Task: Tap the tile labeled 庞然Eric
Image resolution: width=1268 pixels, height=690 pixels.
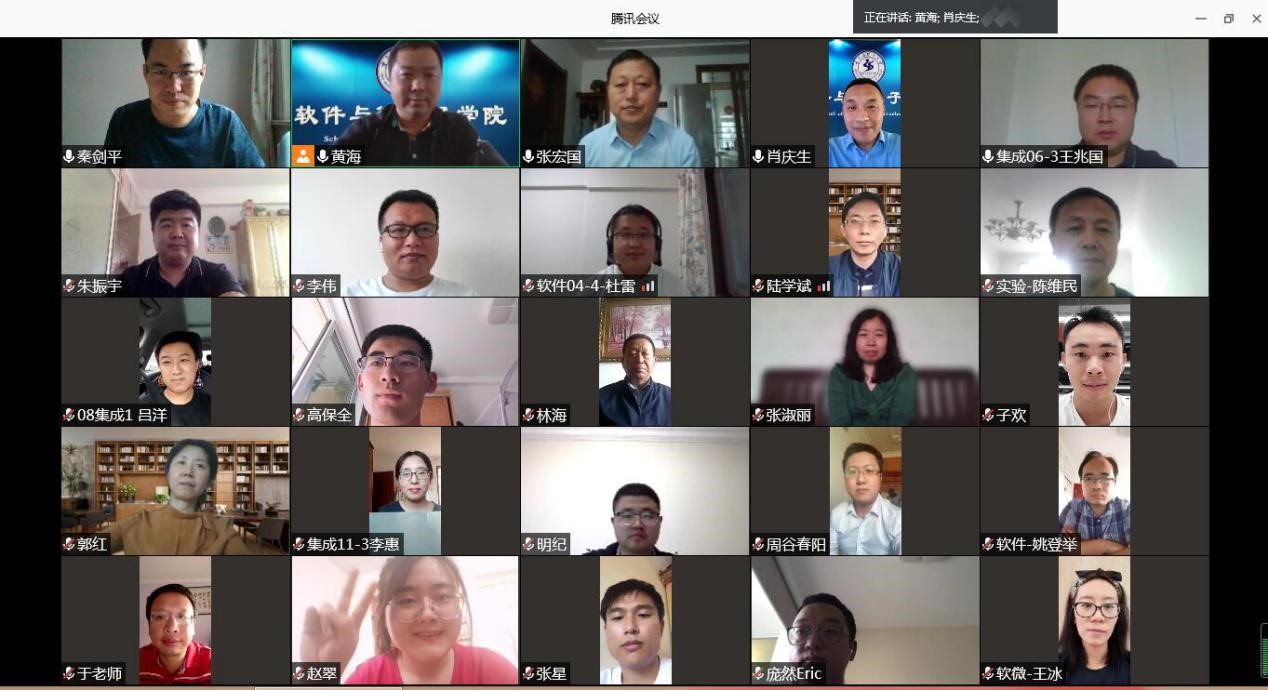Action: coord(864,620)
